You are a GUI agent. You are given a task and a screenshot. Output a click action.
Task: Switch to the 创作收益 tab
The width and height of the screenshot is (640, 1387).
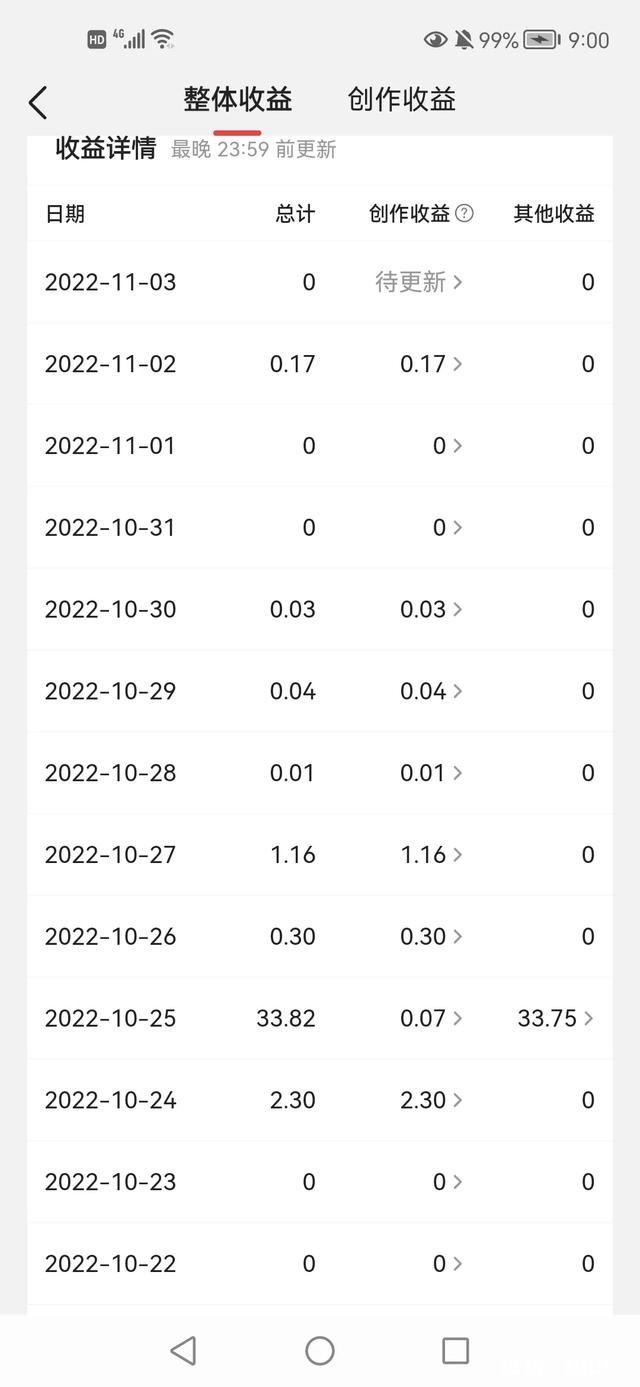[401, 100]
